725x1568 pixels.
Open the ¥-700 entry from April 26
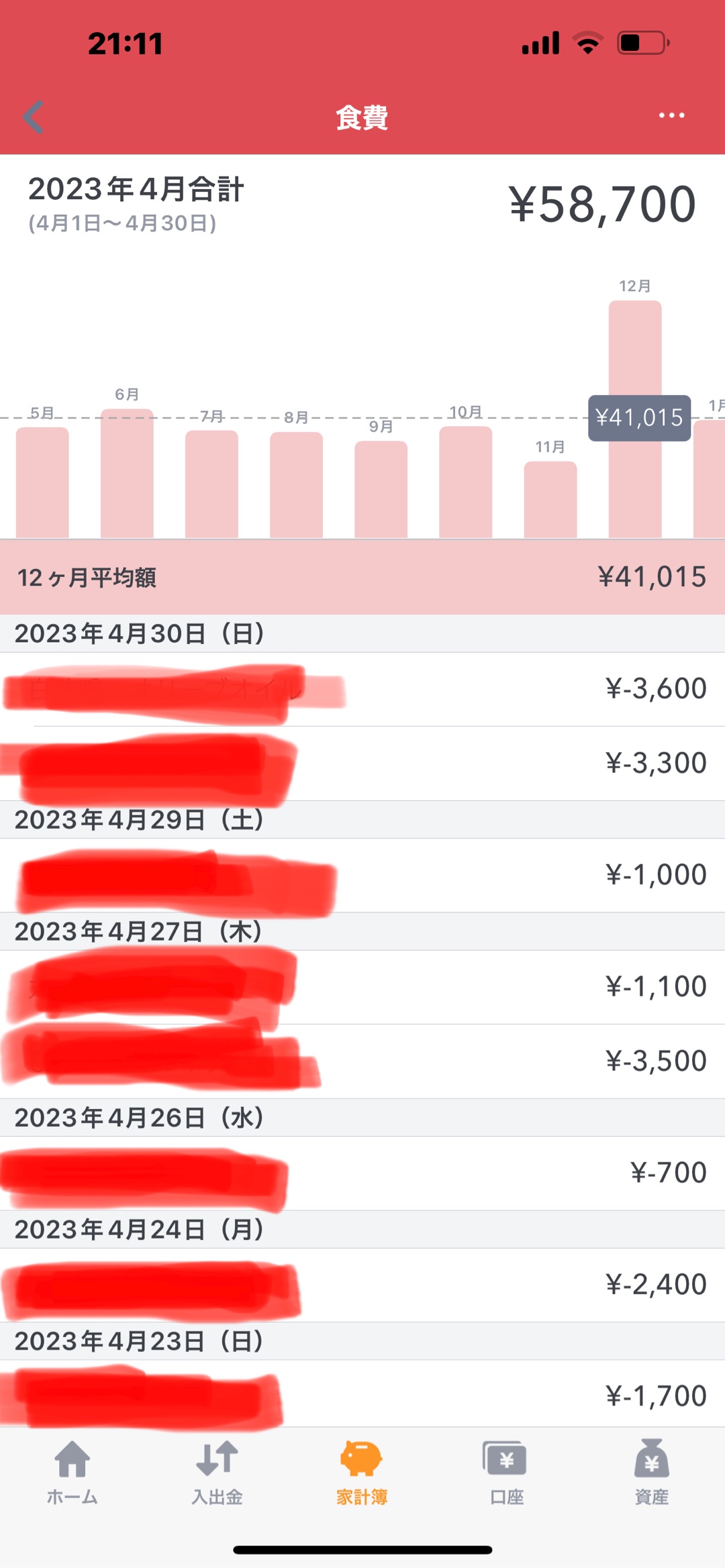coord(362,1173)
